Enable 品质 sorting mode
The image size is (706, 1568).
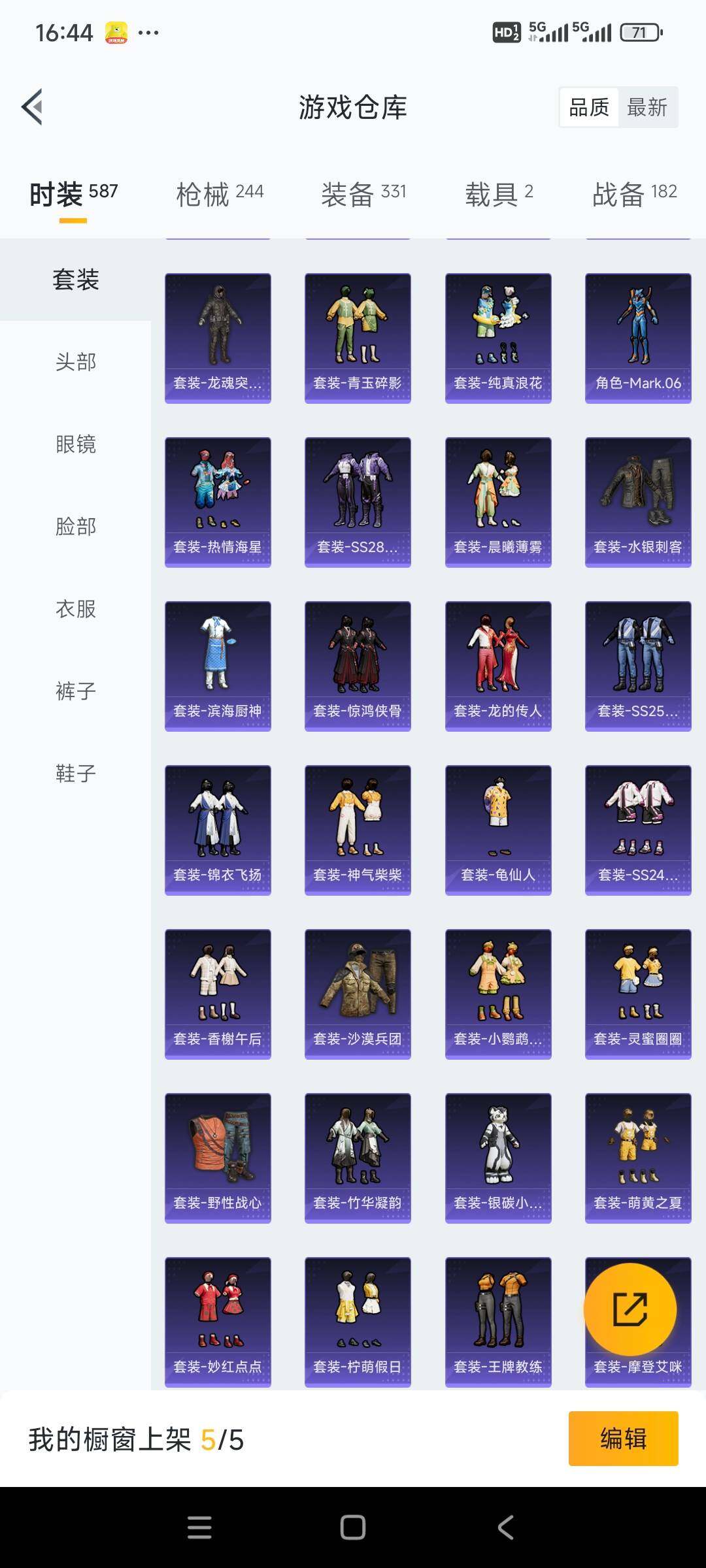point(589,108)
